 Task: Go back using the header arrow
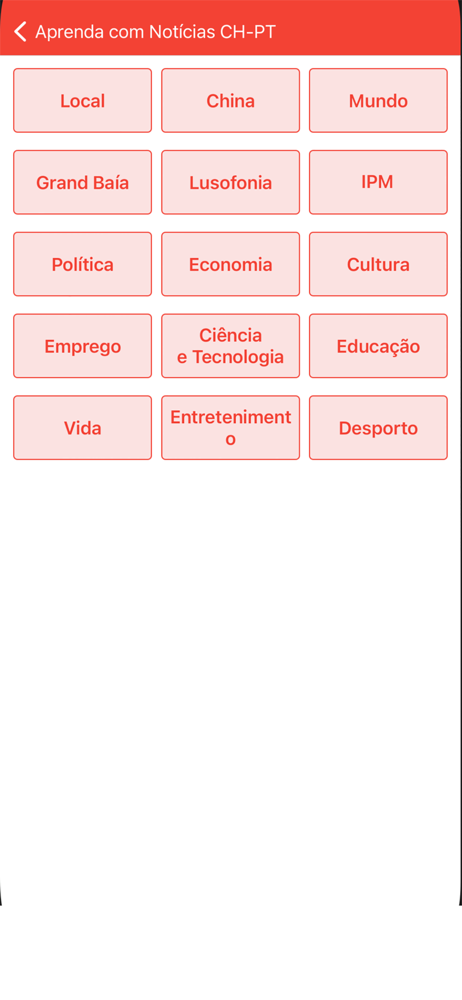coord(20,32)
